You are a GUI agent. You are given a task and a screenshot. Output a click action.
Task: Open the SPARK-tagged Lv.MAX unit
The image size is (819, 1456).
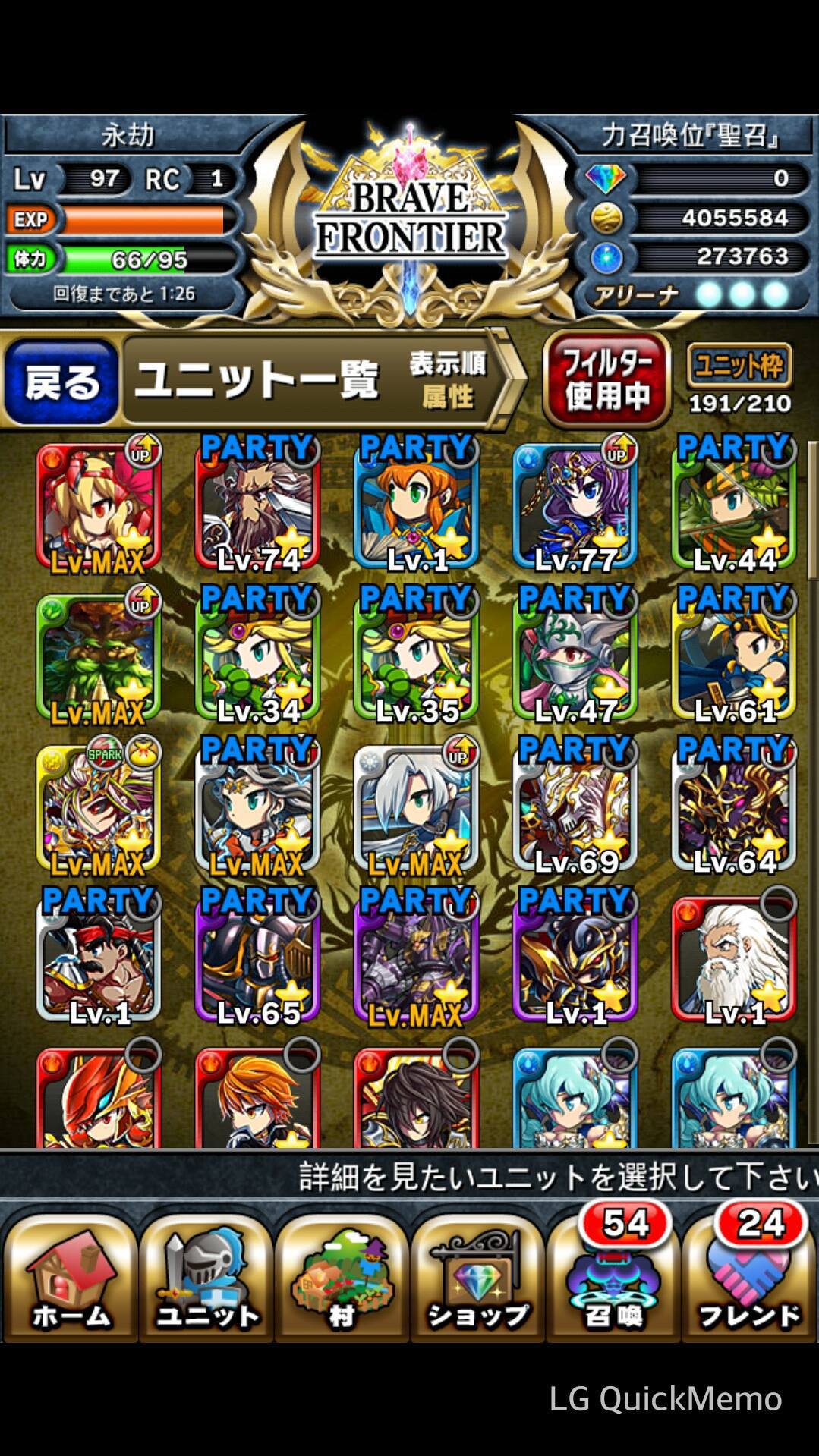[x=99, y=808]
